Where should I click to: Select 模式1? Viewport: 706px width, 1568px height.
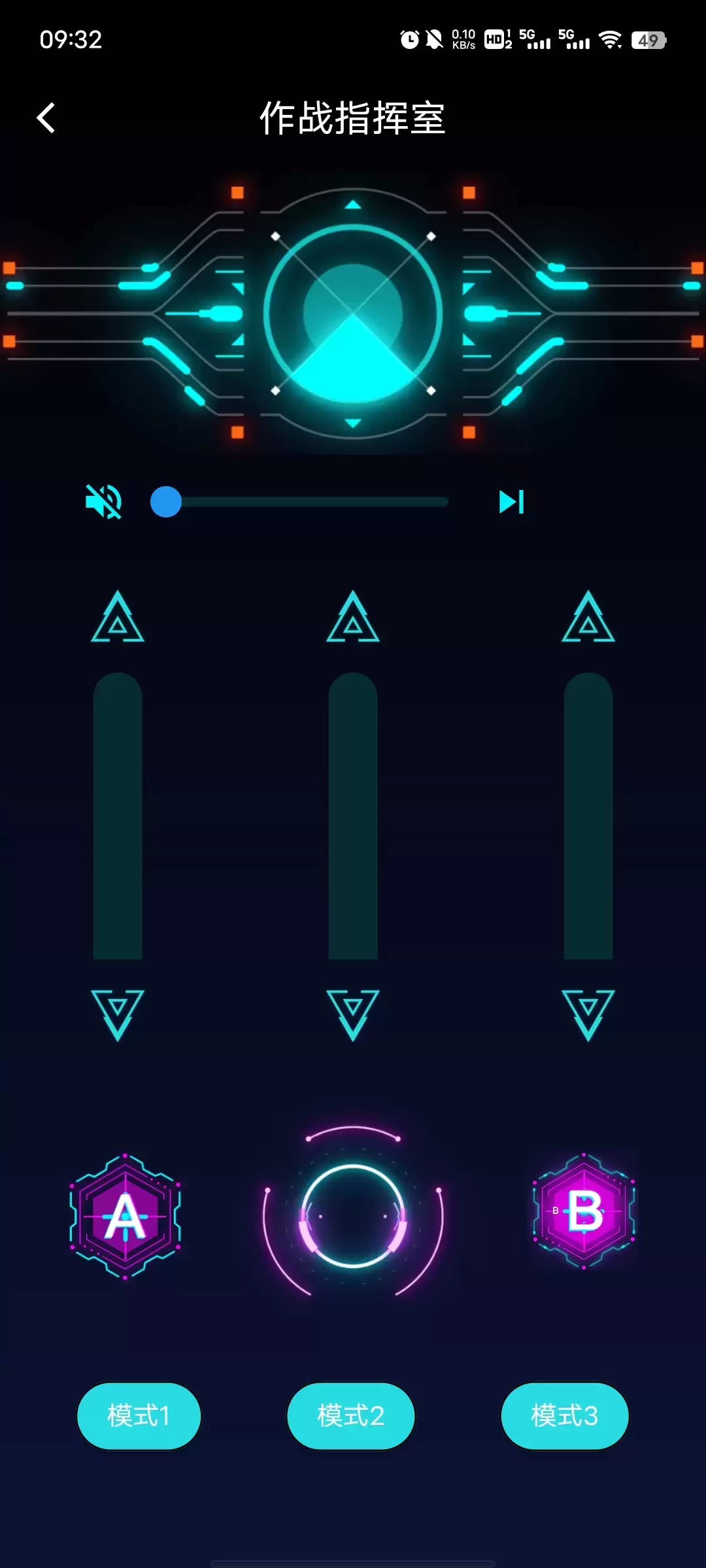139,1416
